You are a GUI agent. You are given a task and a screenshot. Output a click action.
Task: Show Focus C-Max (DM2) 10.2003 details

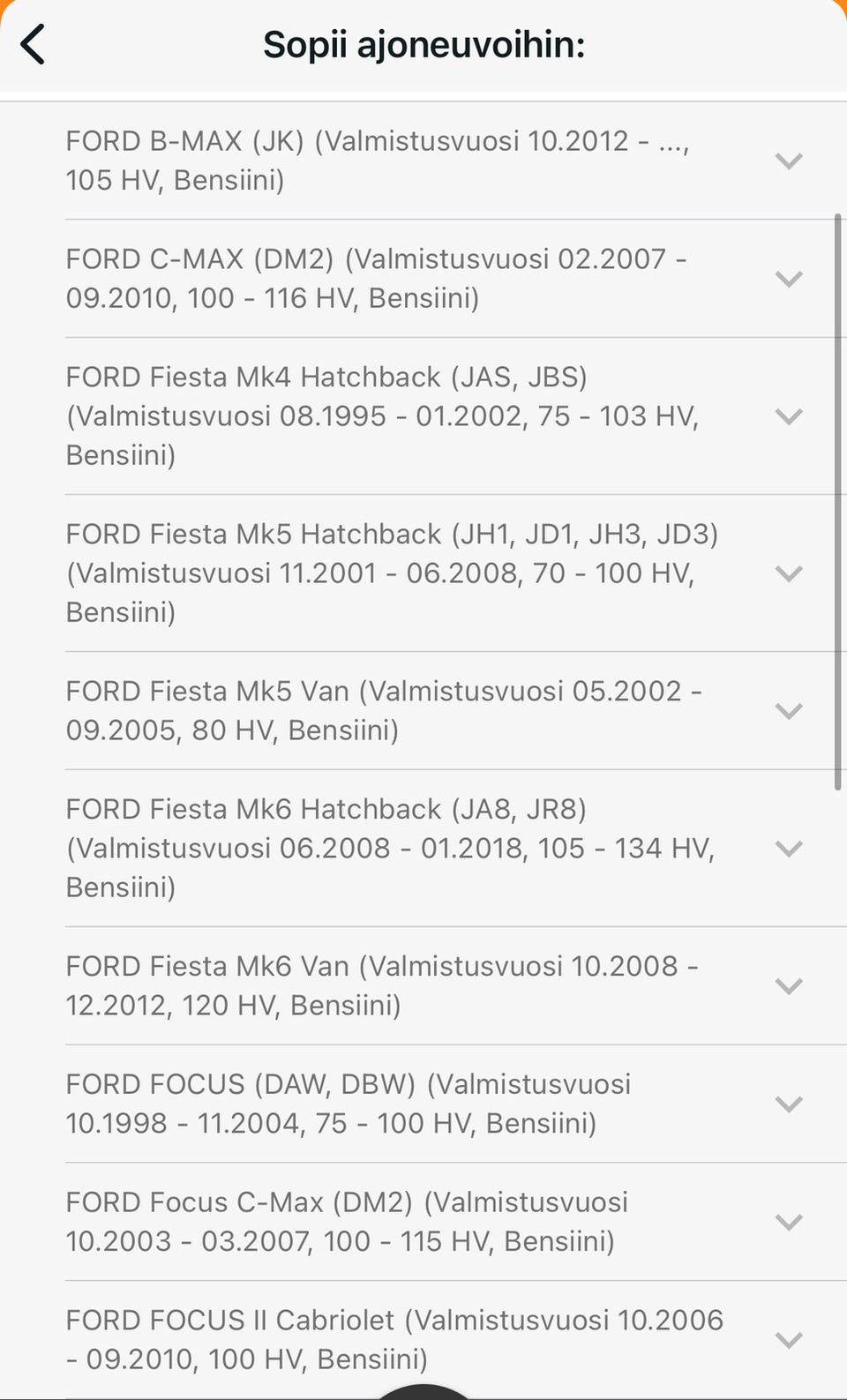(x=788, y=1222)
